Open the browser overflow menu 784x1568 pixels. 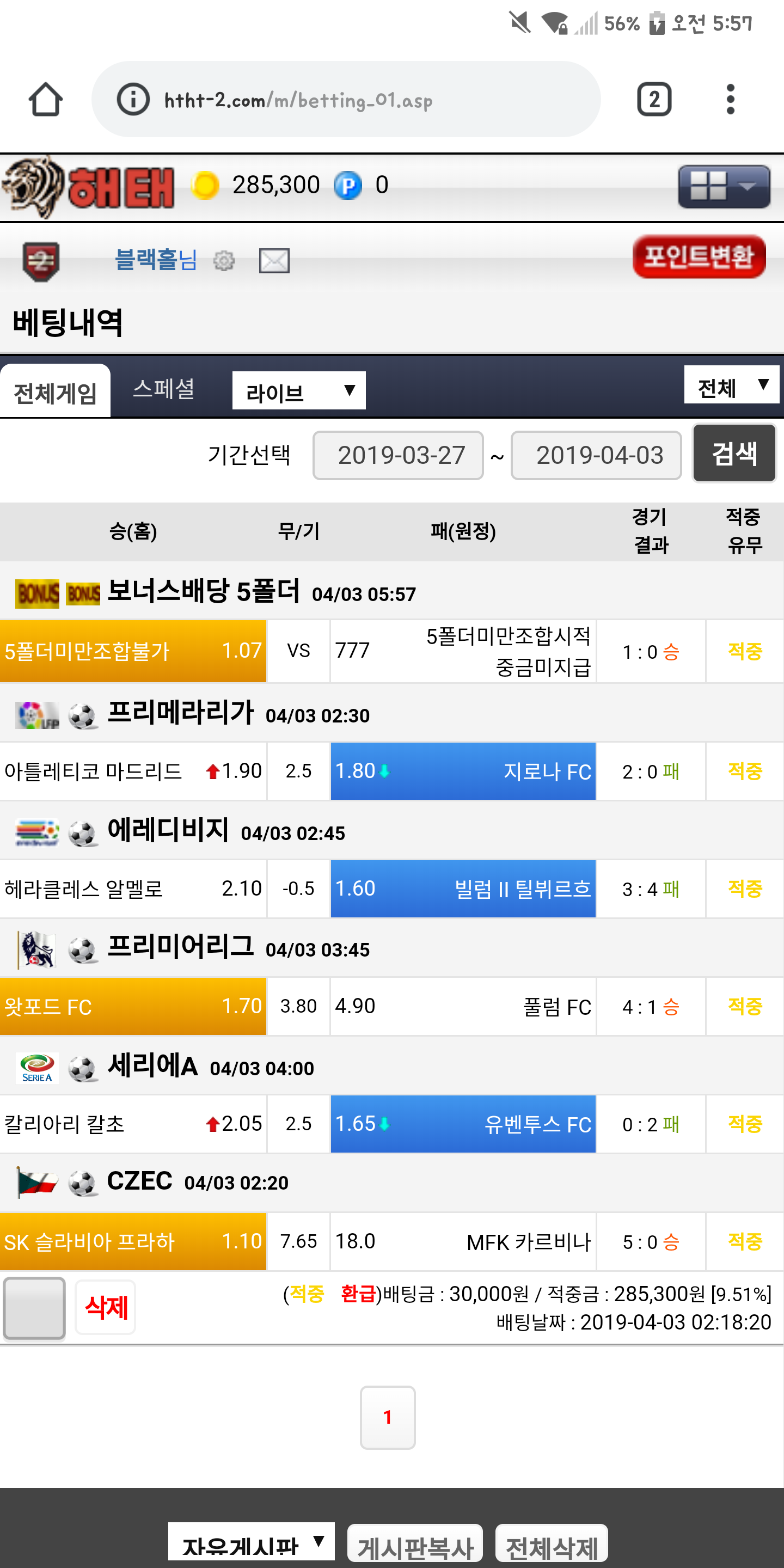click(x=731, y=99)
